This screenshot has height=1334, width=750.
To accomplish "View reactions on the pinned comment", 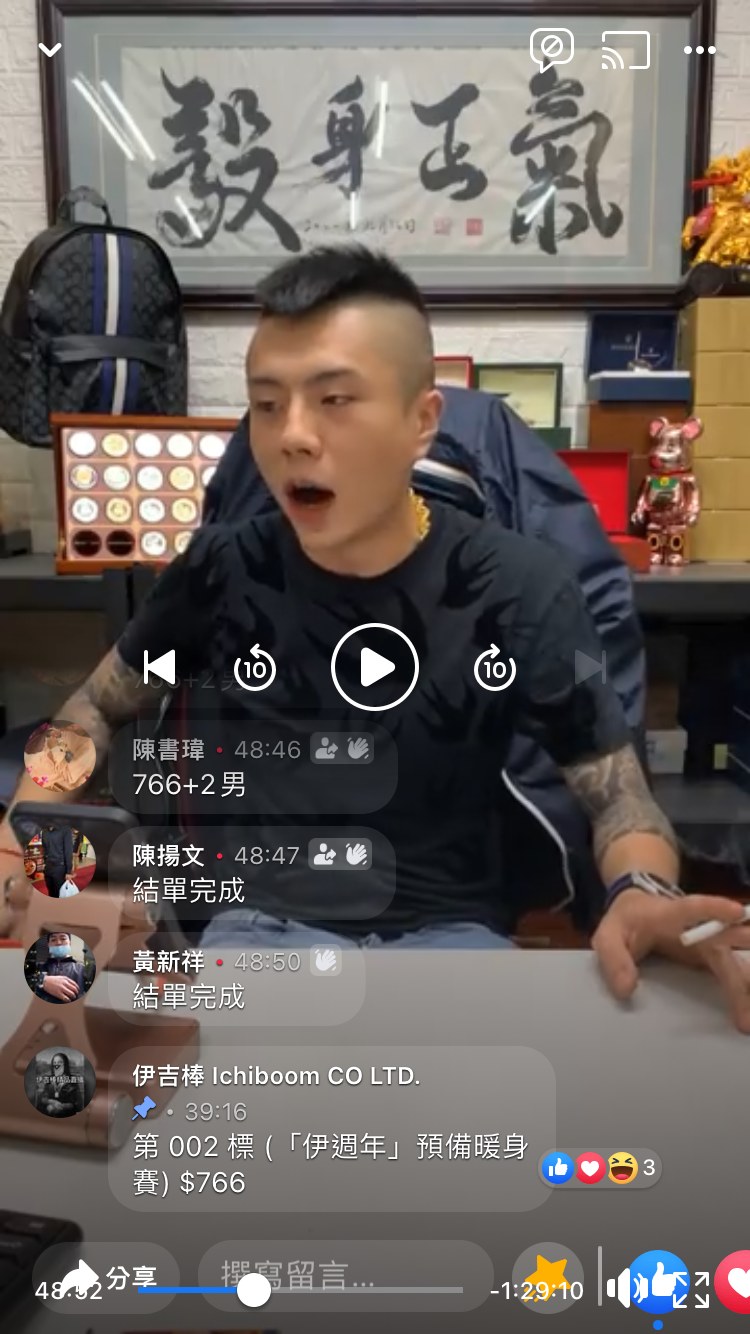I will click(x=598, y=1167).
